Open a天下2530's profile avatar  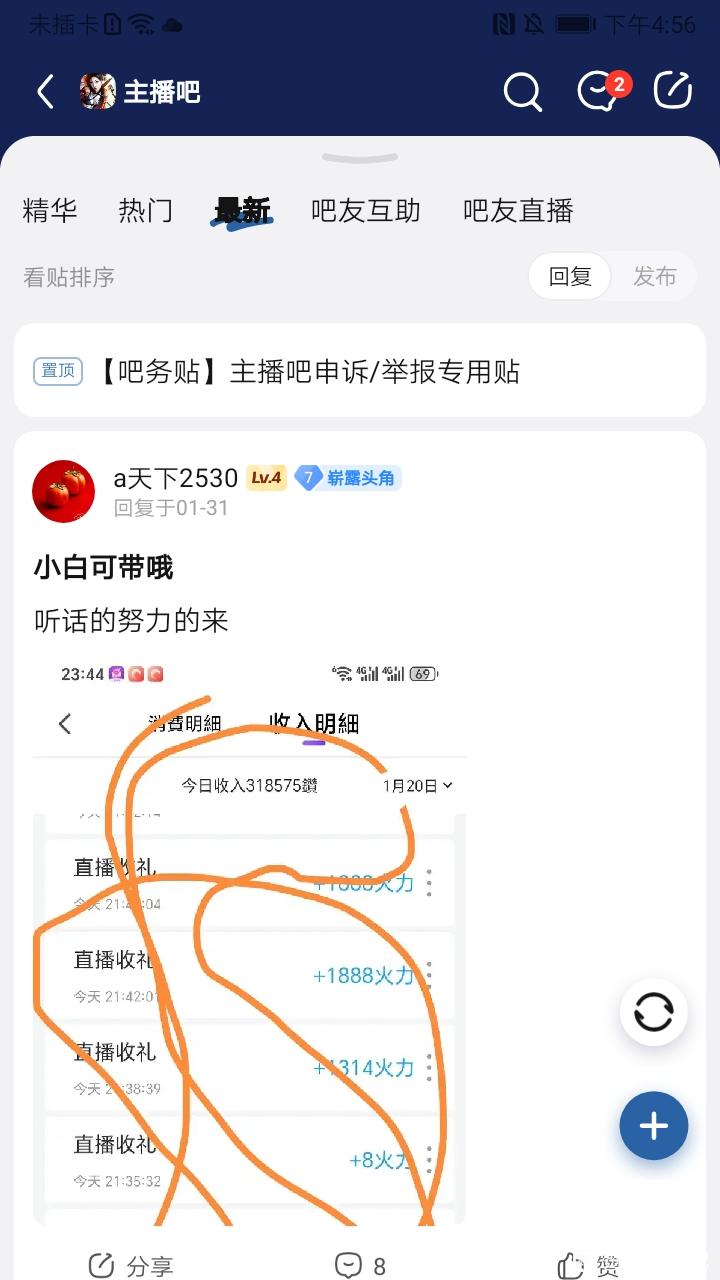(63, 491)
